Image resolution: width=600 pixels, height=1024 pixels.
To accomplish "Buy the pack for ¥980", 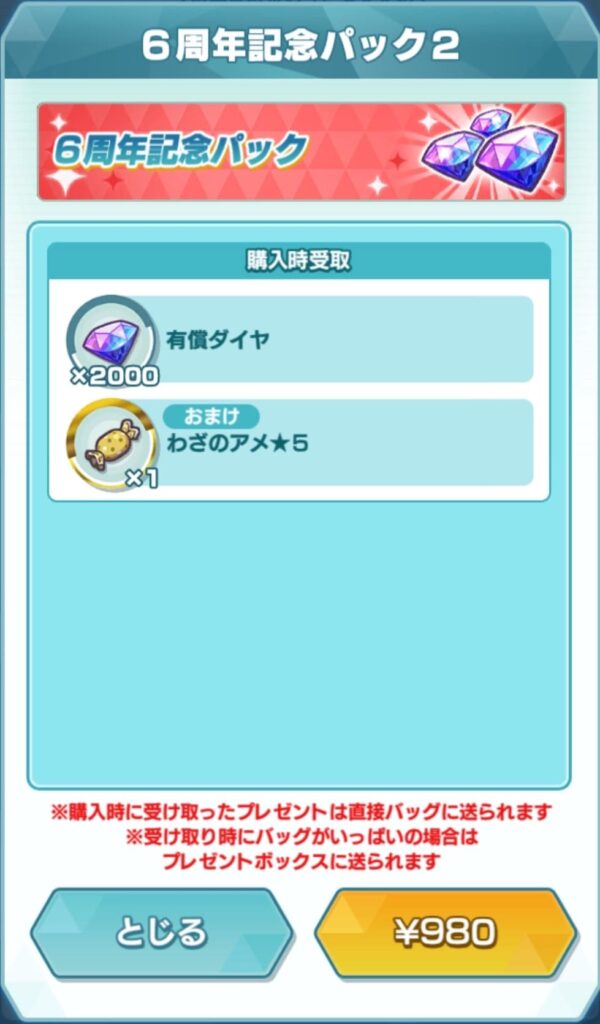I will pyautogui.click(x=445, y=932).
